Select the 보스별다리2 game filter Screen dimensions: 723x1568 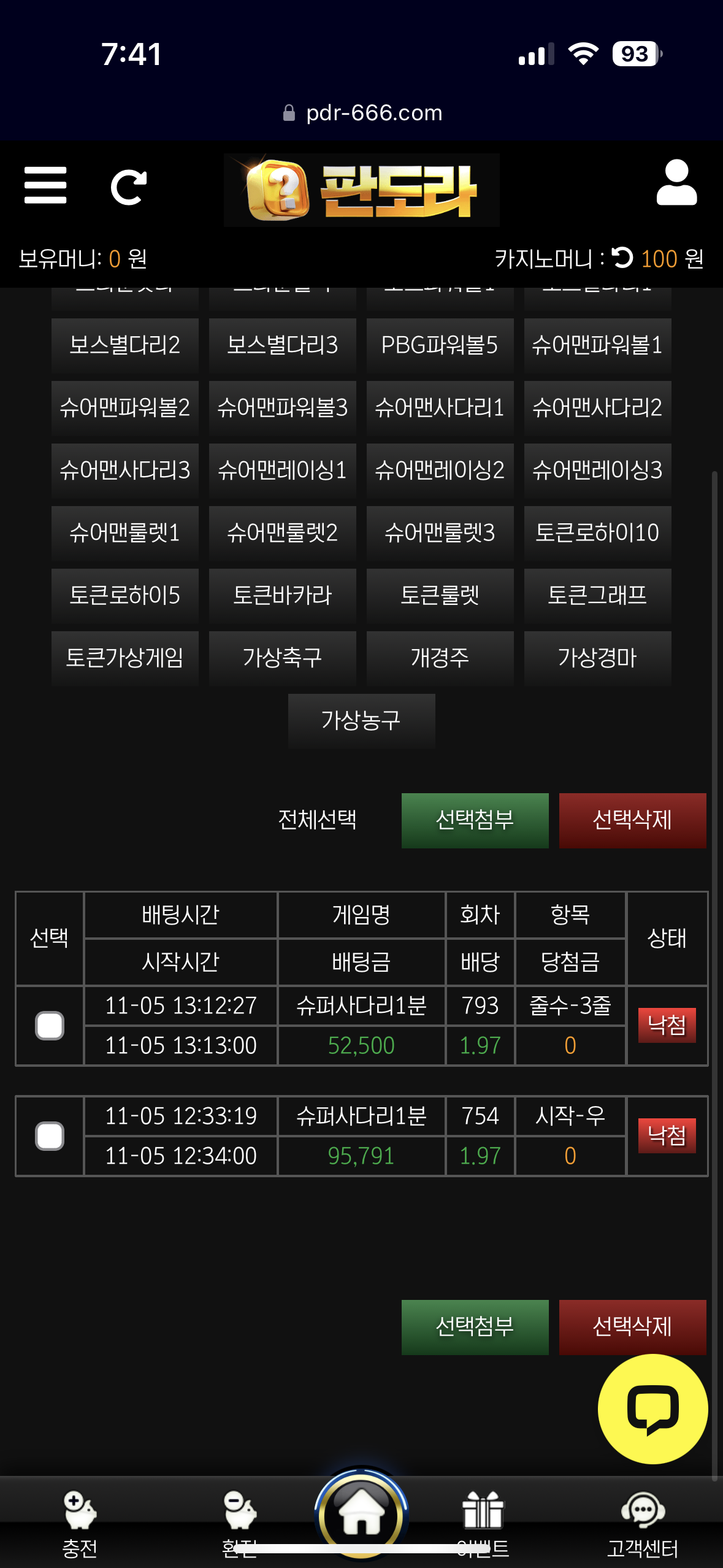(x=125, y=345)
